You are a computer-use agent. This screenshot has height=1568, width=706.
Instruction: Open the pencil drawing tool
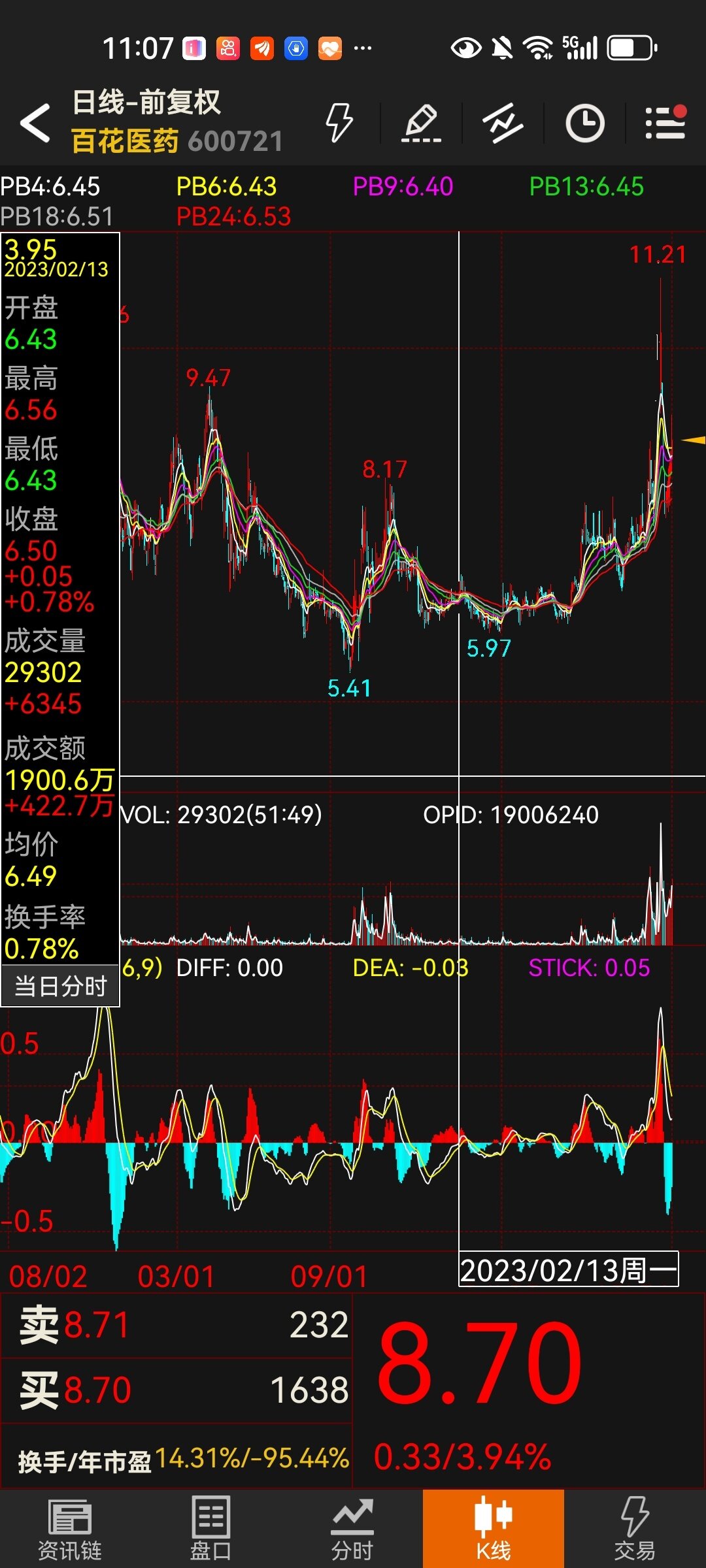pyautogui.click(x=421, y=122)
